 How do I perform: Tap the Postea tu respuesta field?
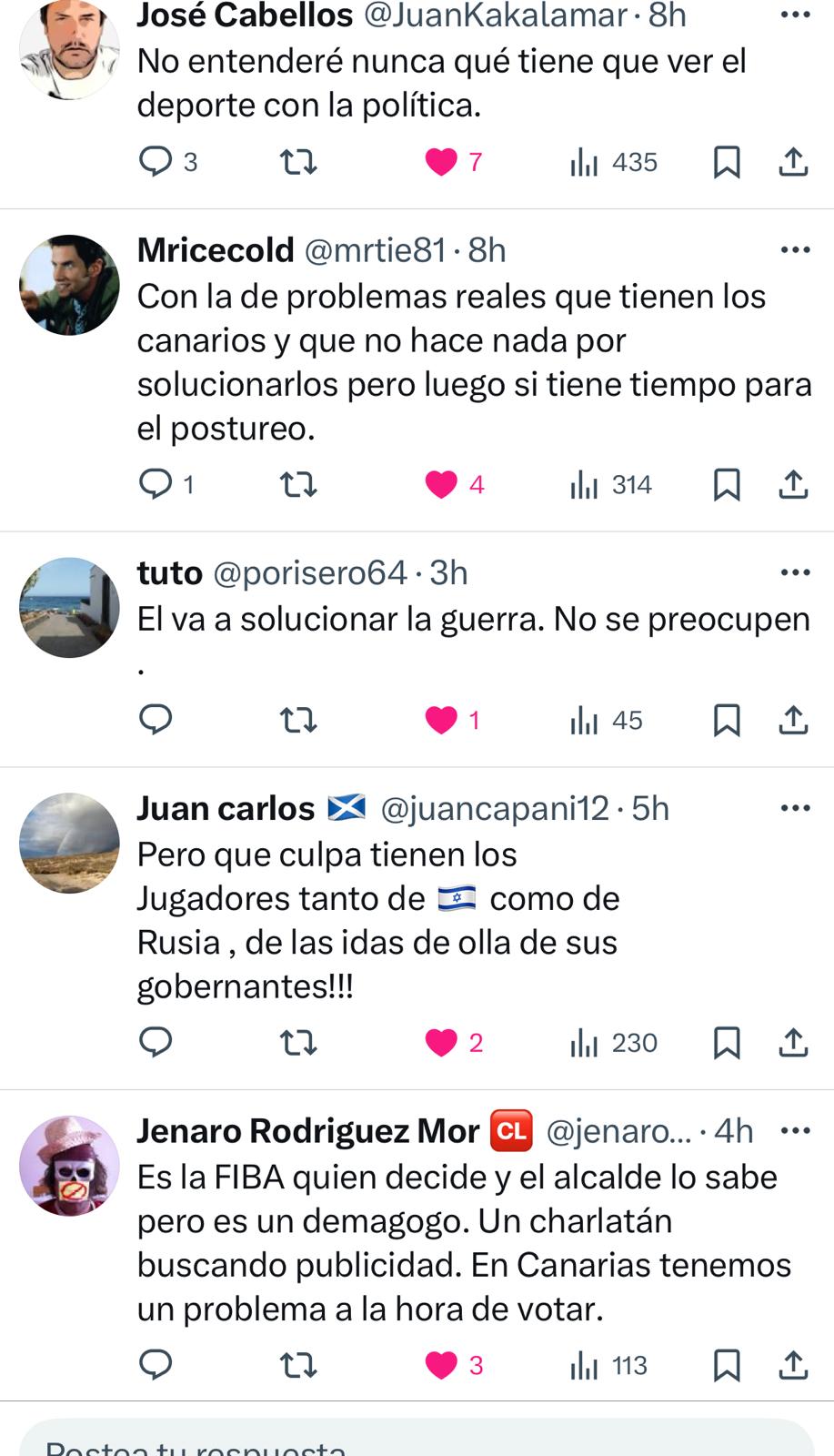(x=417, y=1442)
